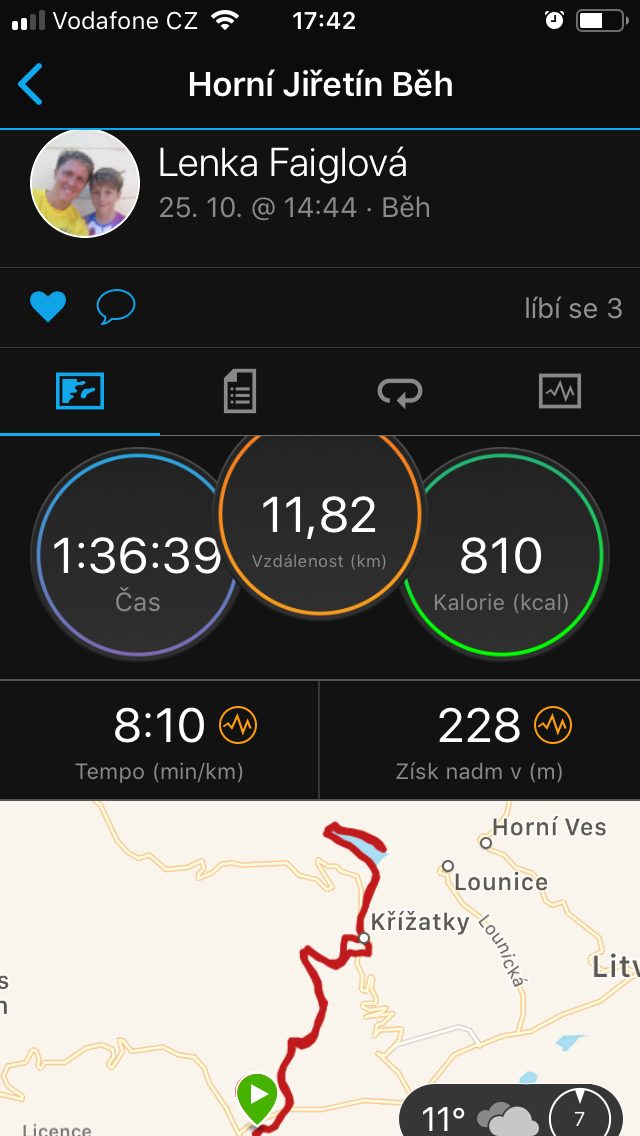The width and height of the screenshot is (640, 1136).
Task: Open comments via the speech bubble icon
Action: (x=116, y=306)
